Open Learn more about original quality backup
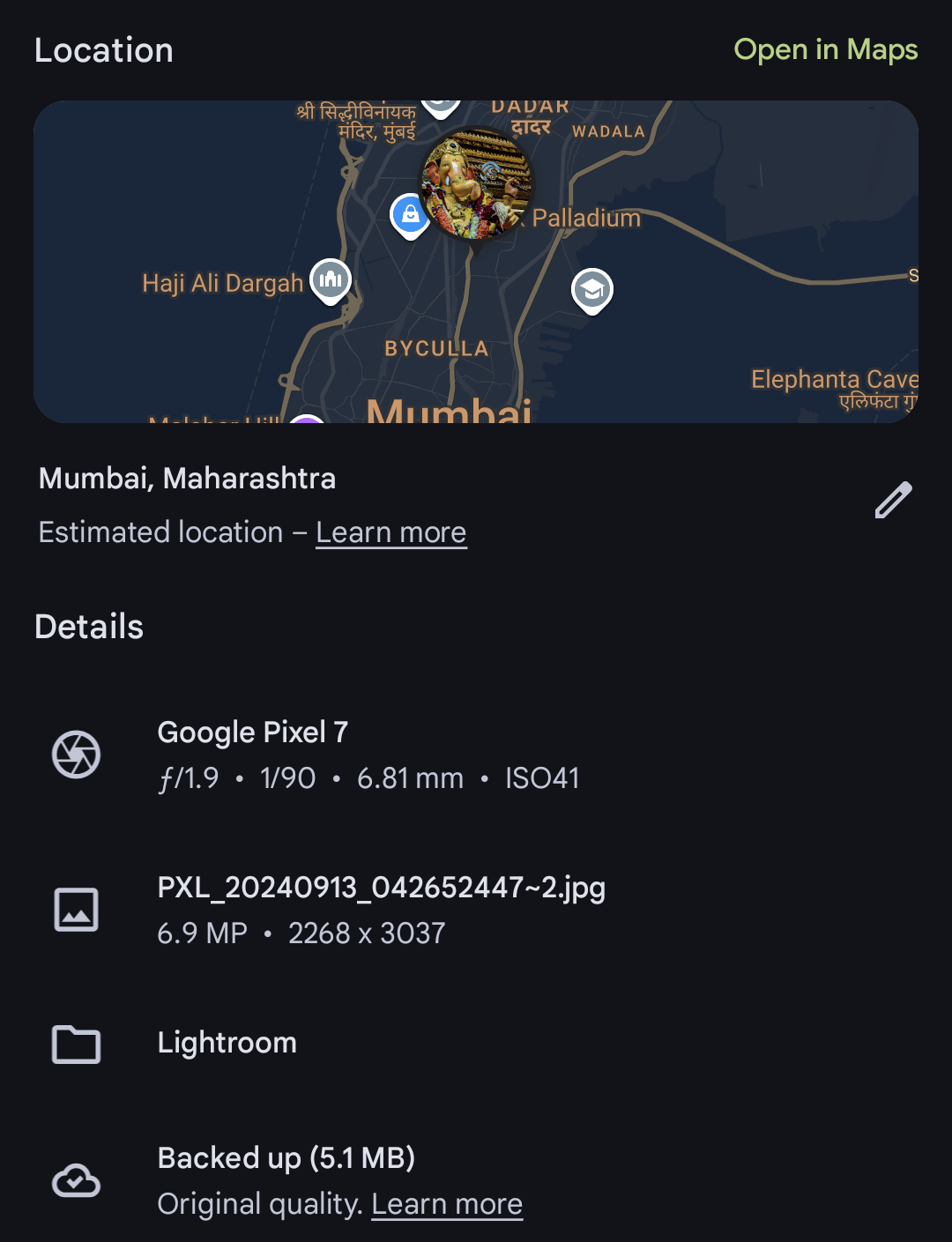The height and width of the screenshot is (1242, 952). (x=447, y=1204)
